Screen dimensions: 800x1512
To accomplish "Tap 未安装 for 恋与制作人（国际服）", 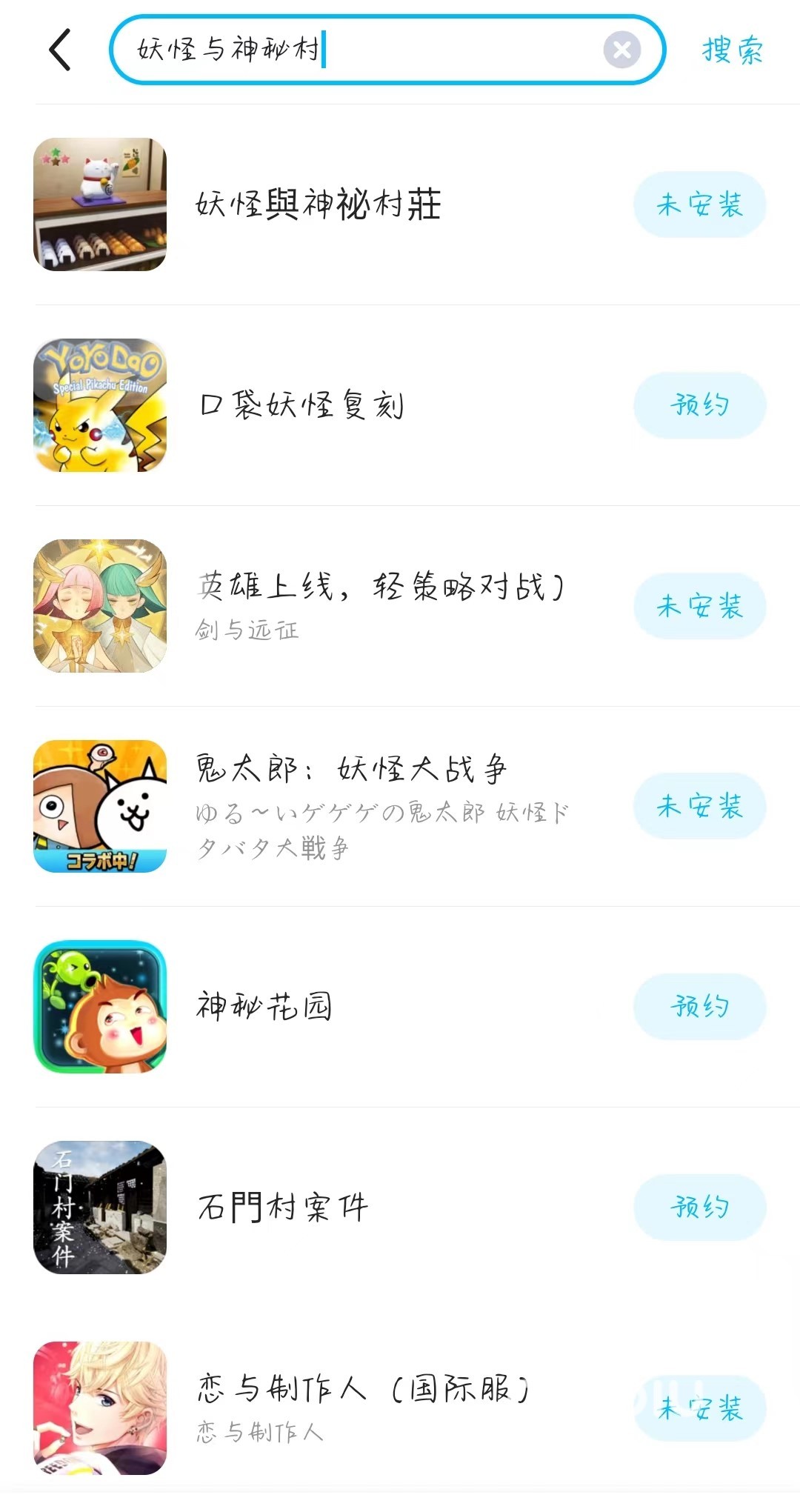I will tap(699, 1408).
